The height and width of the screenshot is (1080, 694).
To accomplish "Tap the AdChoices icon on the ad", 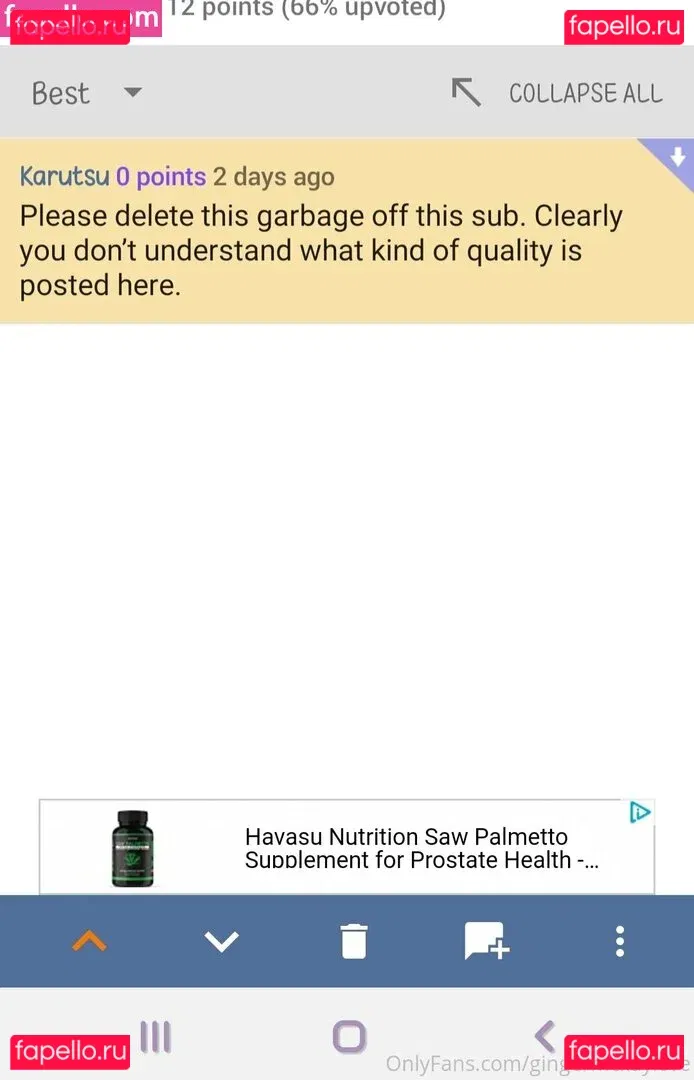I will coord(640,813).
